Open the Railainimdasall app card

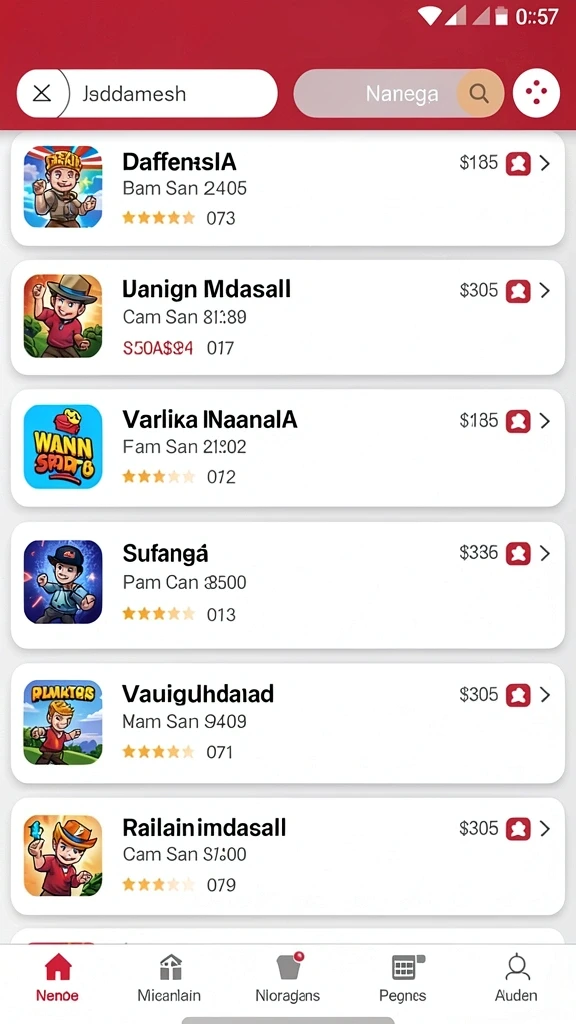[288, 856]
